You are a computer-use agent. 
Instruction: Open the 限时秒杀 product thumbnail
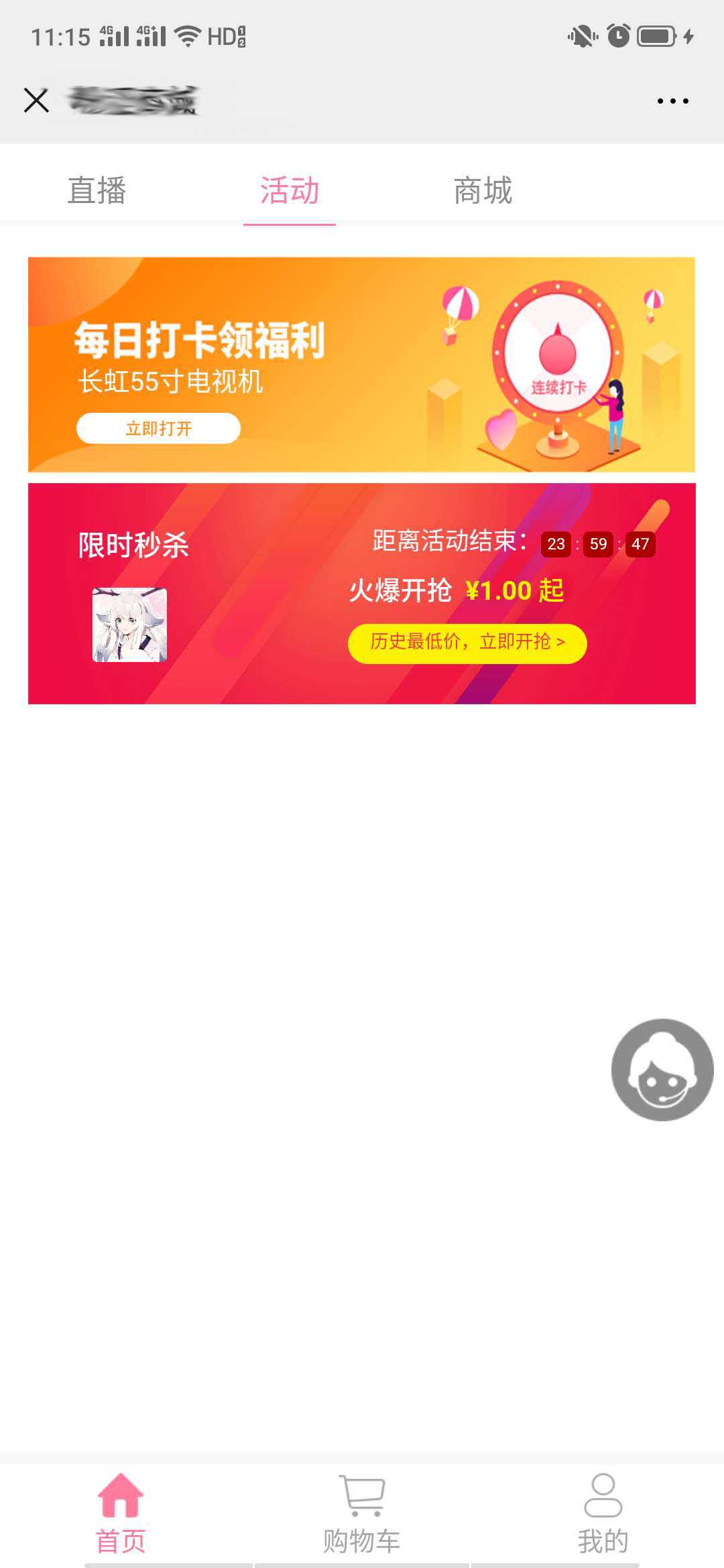point(129,625)
